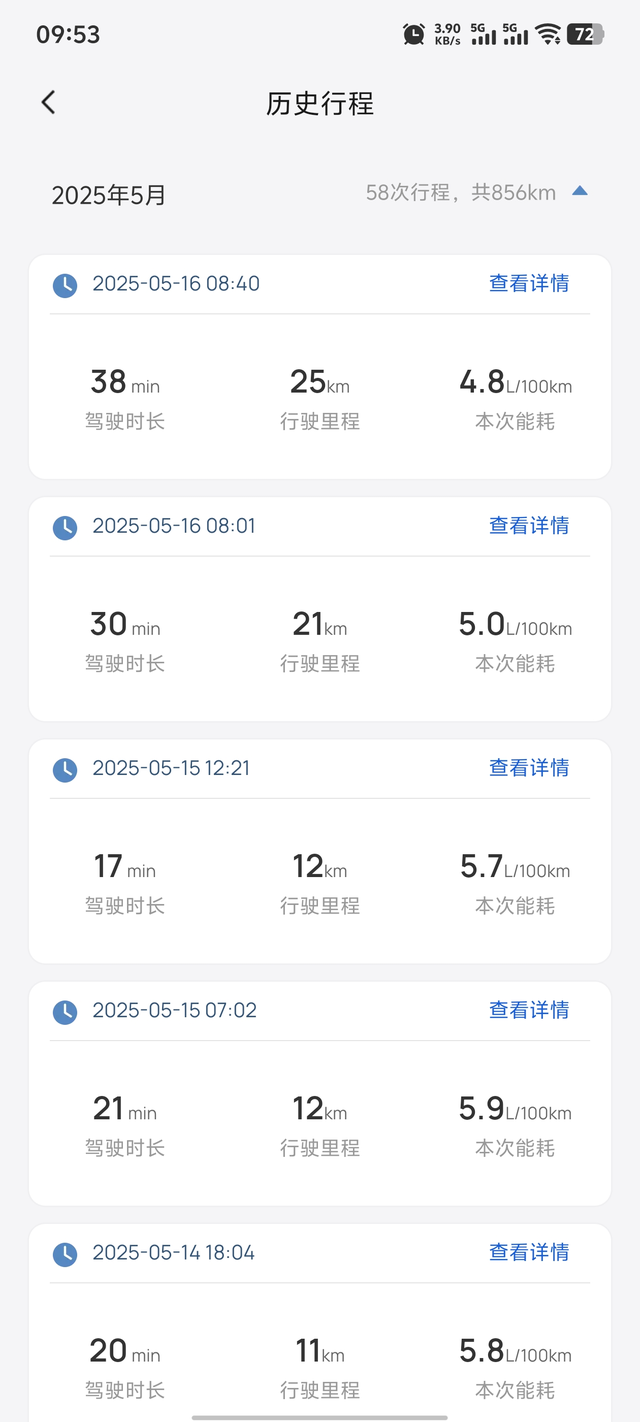640x1422 pixels.
Task: Go back from the 历史行程 page
Action: point(48,102)
